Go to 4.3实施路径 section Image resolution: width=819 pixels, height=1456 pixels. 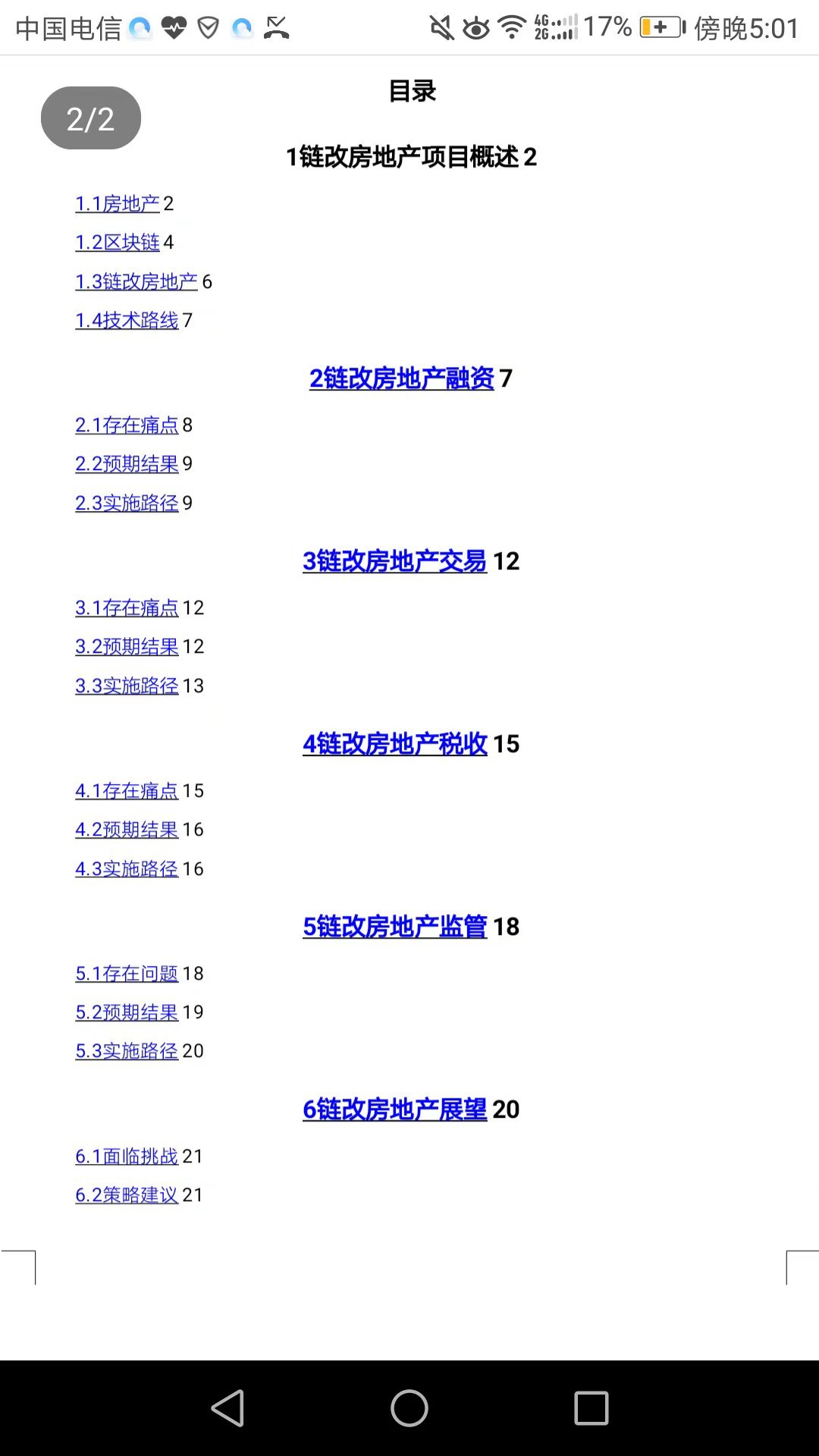coord(127,868)
